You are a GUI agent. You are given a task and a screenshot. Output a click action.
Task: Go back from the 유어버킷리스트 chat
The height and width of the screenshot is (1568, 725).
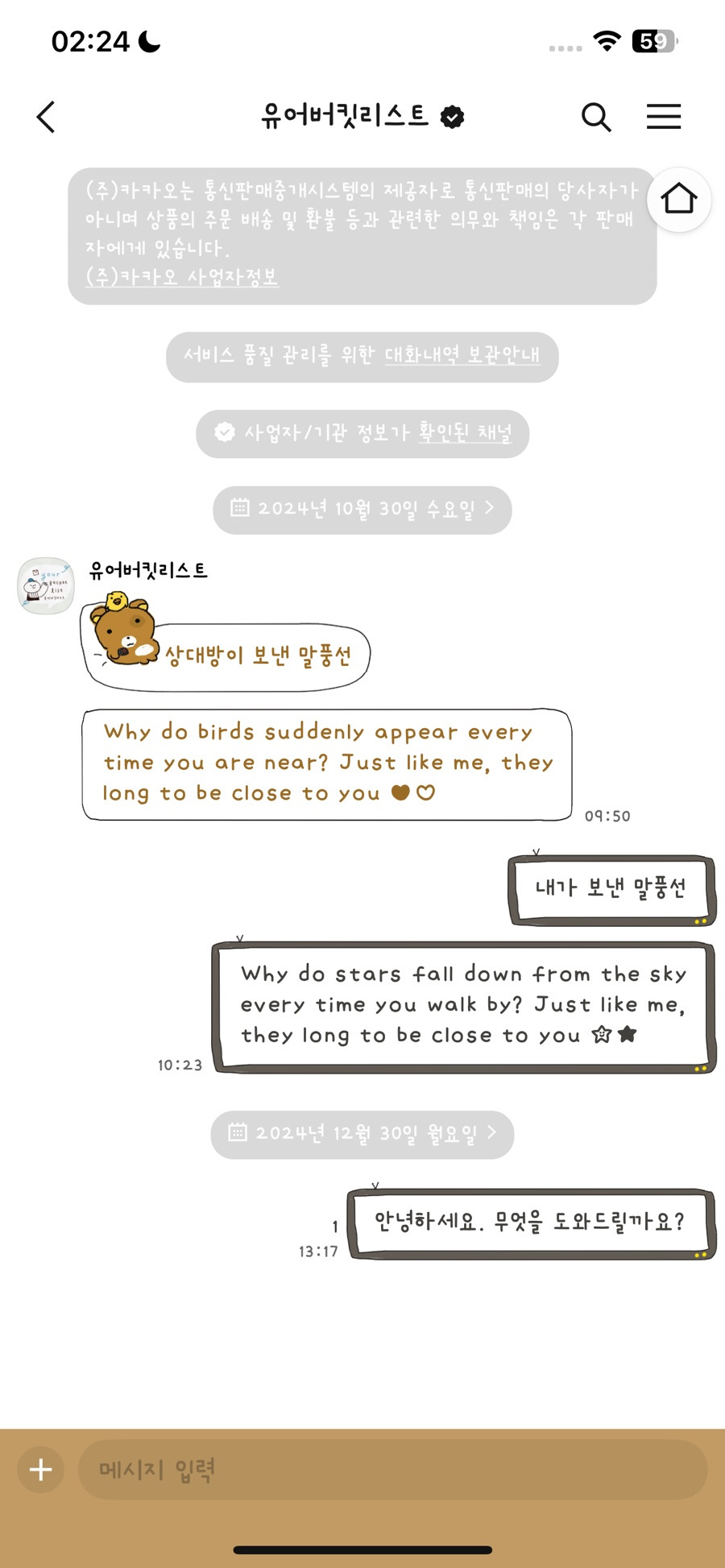coord(46,117)
